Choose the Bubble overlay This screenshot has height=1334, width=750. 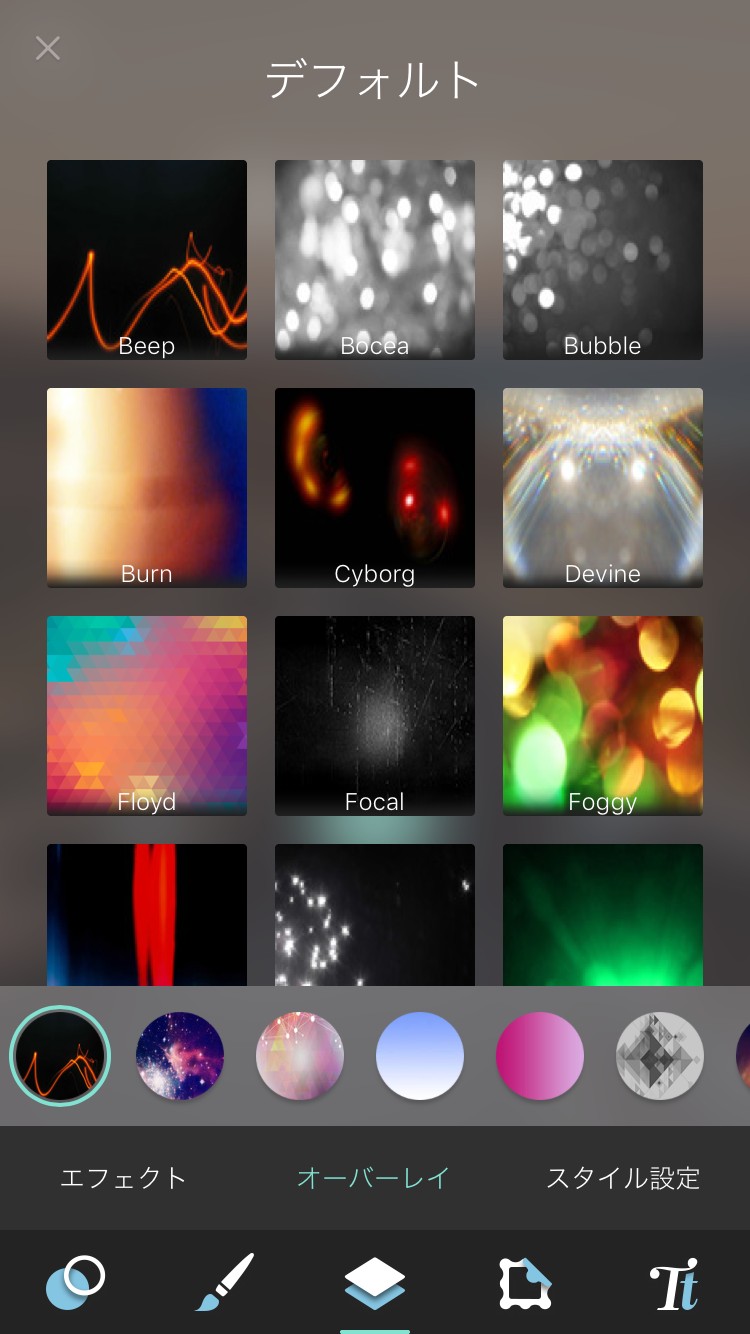tap(603, 260)
